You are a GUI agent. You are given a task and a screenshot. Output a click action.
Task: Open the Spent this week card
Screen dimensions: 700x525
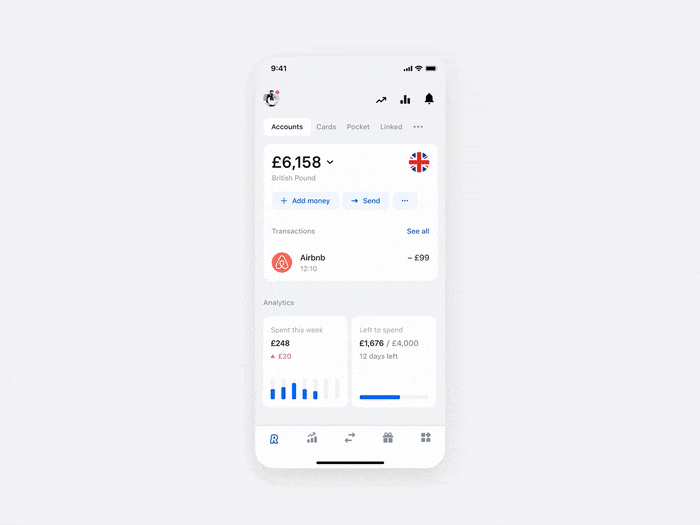click(x=305, y=361)
